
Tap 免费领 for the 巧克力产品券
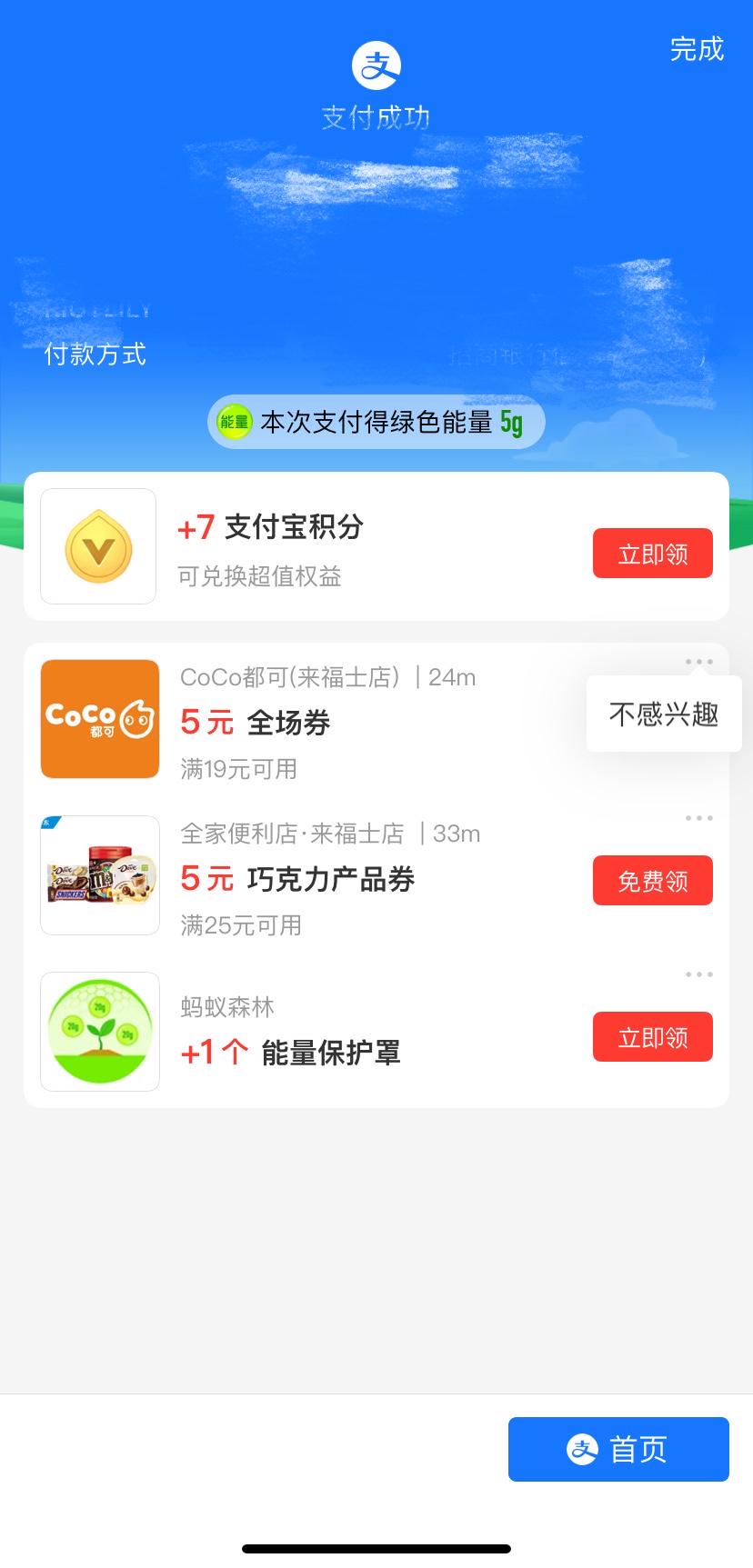click(x=652, y=881)
